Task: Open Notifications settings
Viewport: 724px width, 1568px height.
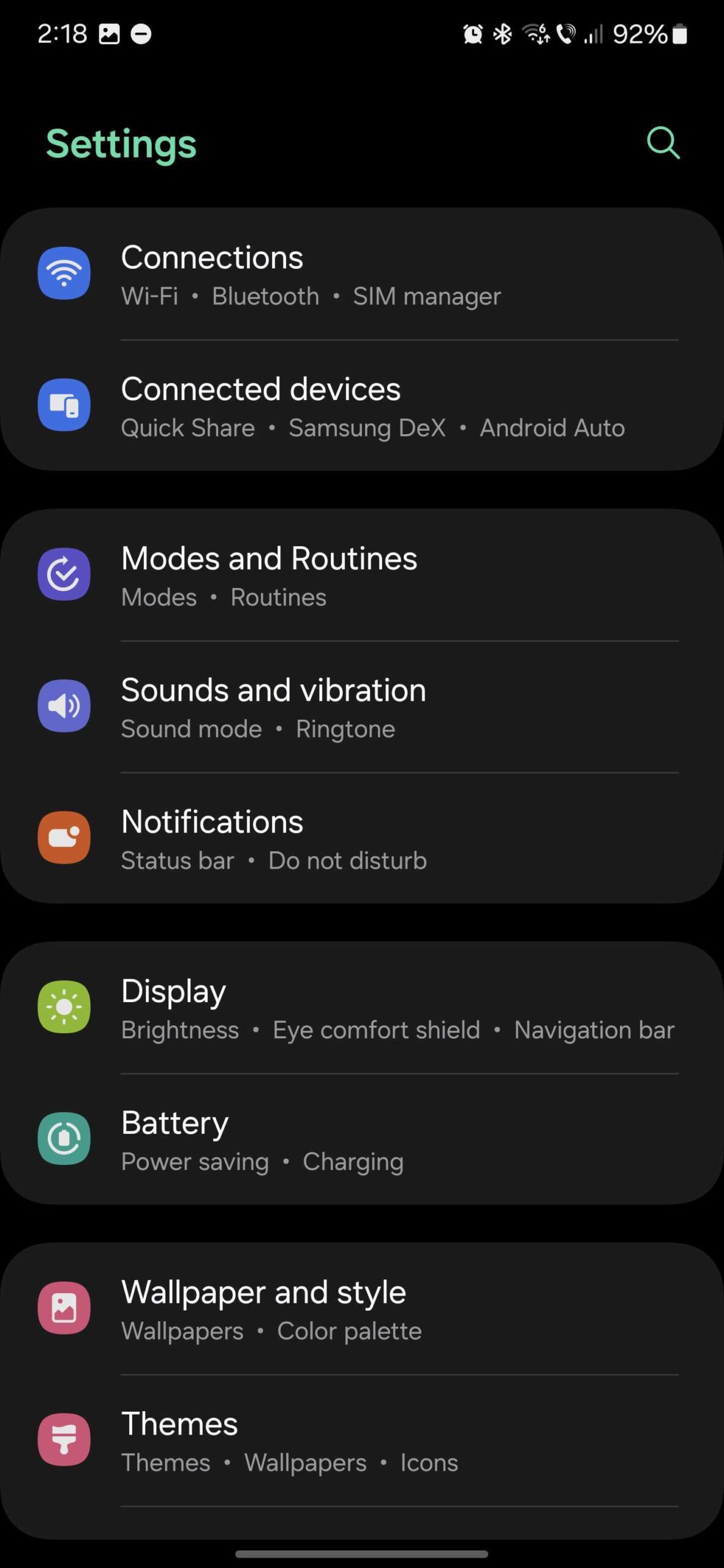Action: pyautogui.click(x=361, y=839)
